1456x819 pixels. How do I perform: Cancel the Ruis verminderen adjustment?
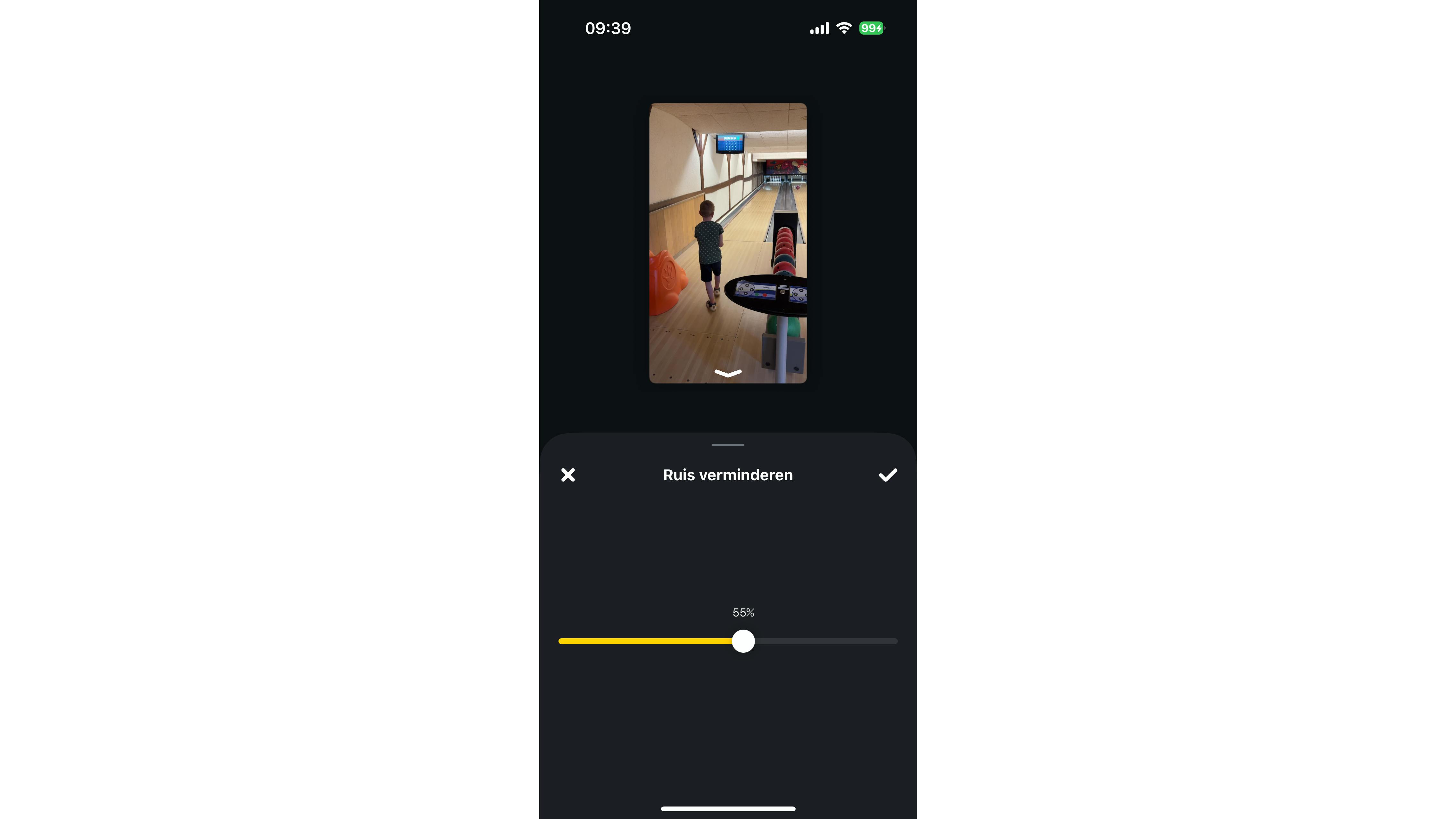point(567,475)
